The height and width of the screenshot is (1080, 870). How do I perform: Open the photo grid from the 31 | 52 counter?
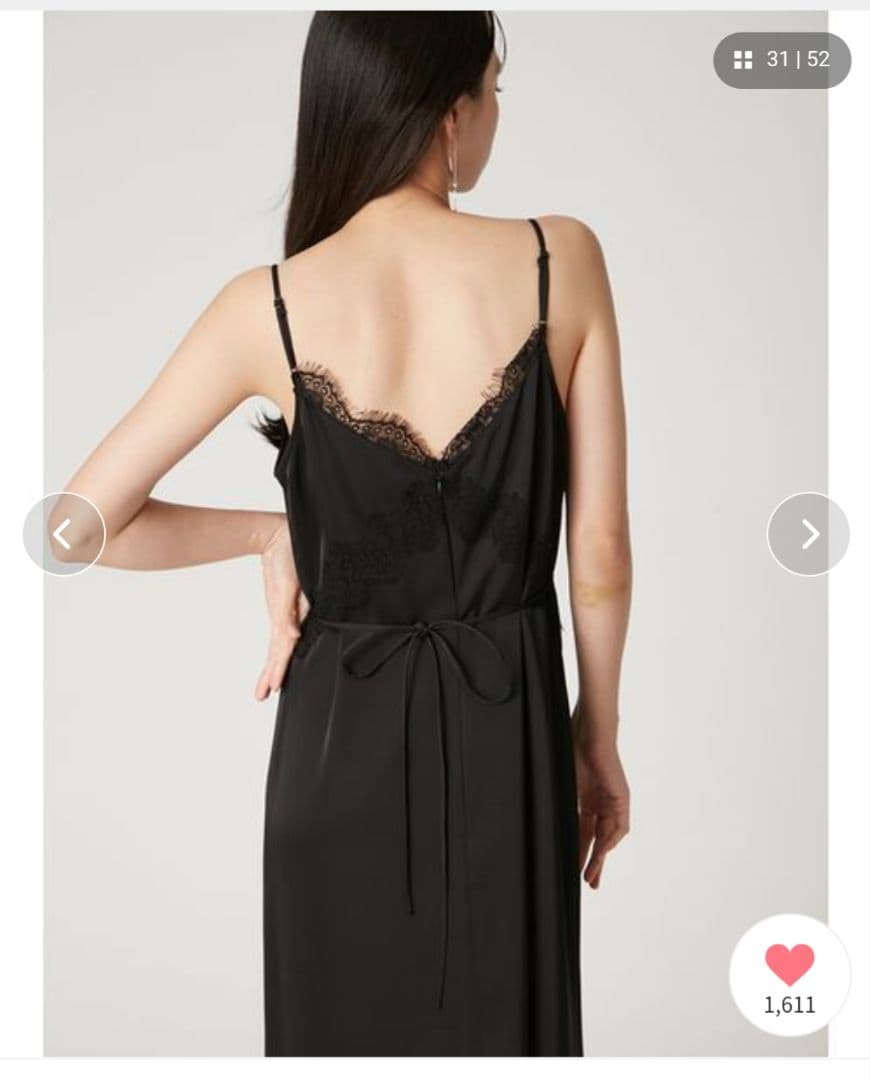coord(782,60)
